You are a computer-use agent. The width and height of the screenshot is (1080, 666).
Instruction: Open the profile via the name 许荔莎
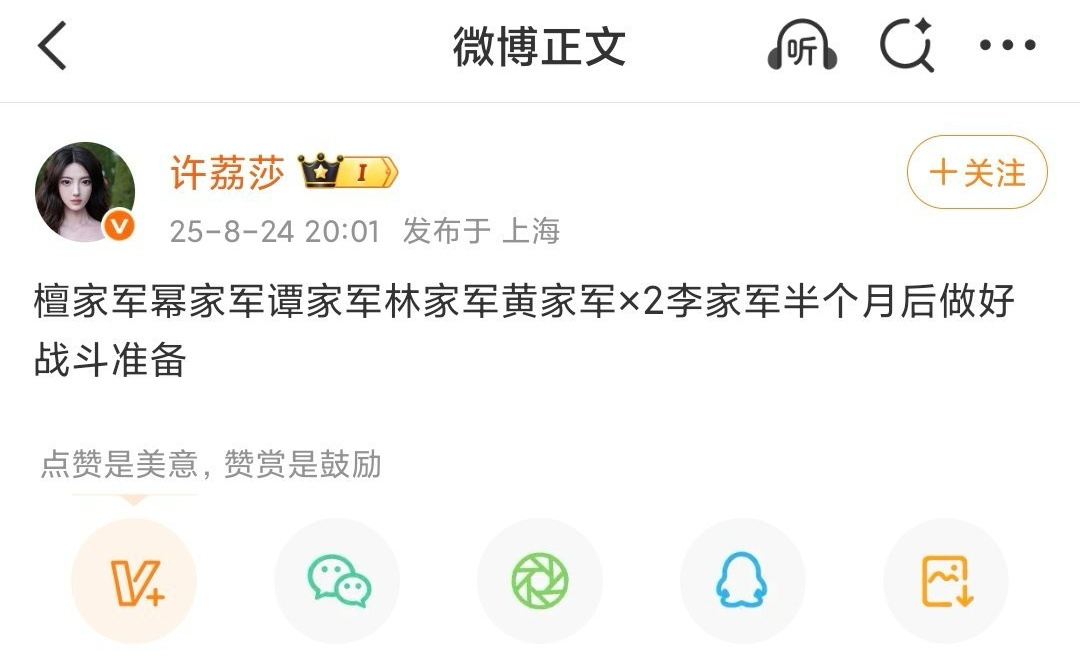click(x=227, y=173)
